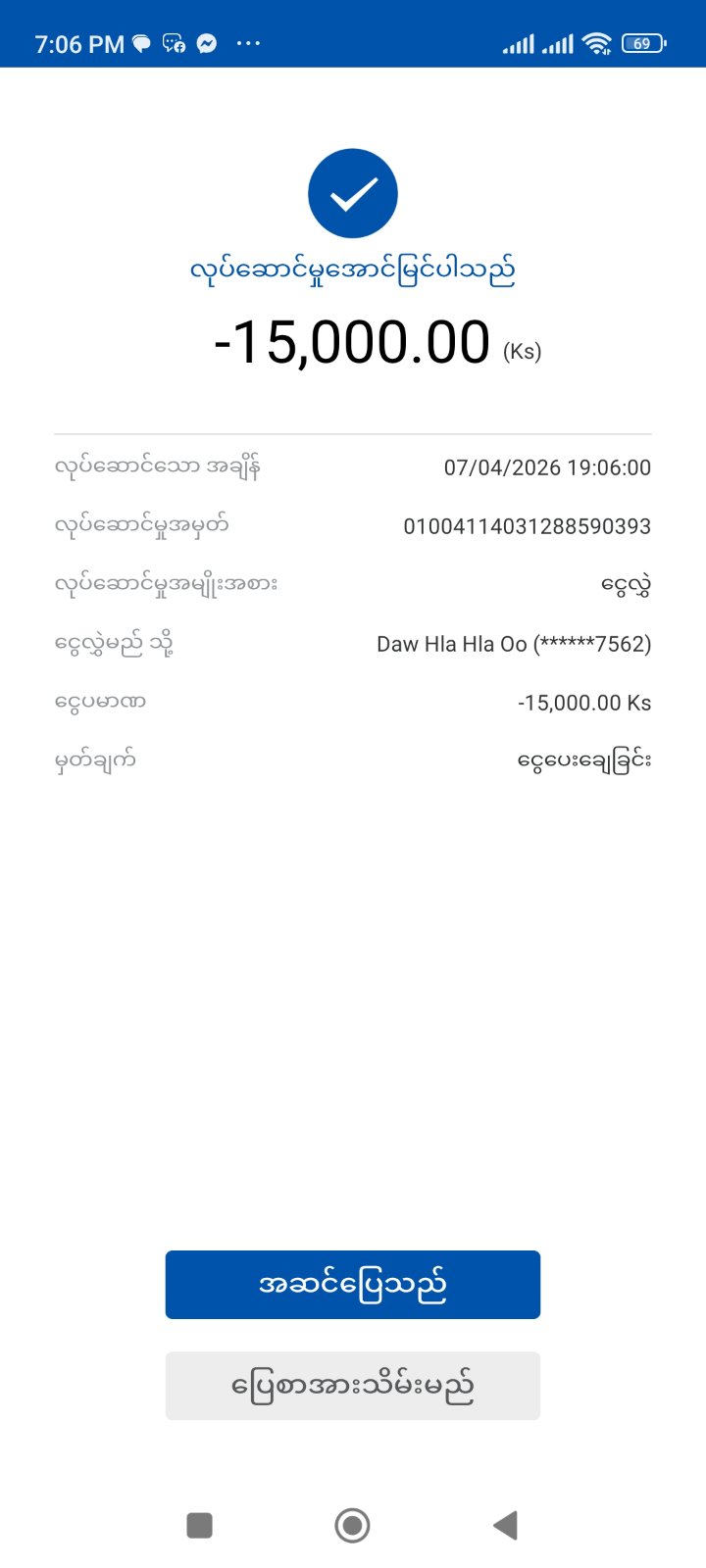706x1568 pixels.
Task: Return to the phone home screen
Action: (x=353, y=1525)
